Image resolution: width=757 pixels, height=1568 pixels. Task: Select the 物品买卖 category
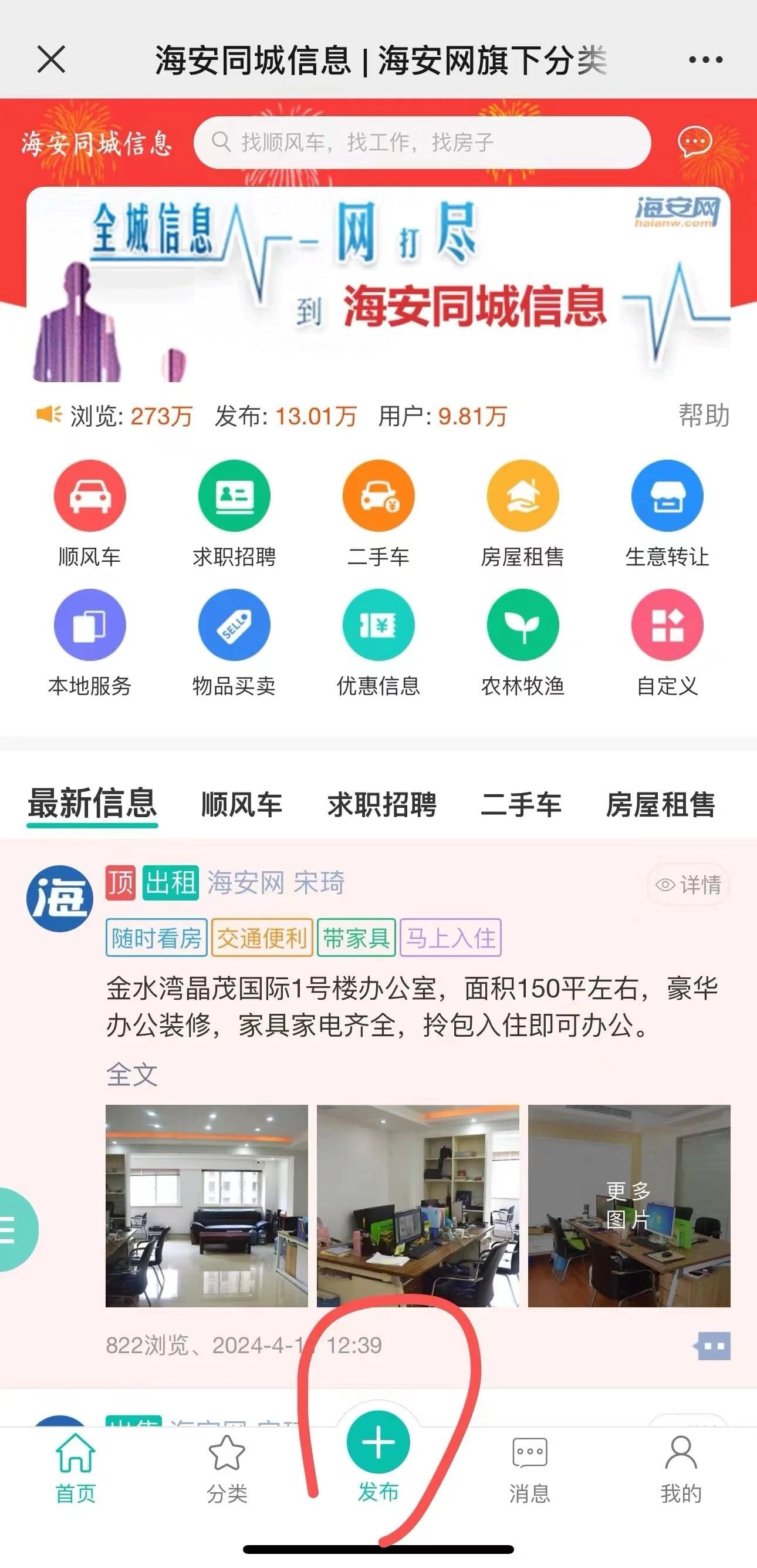[x=234, y=625]
